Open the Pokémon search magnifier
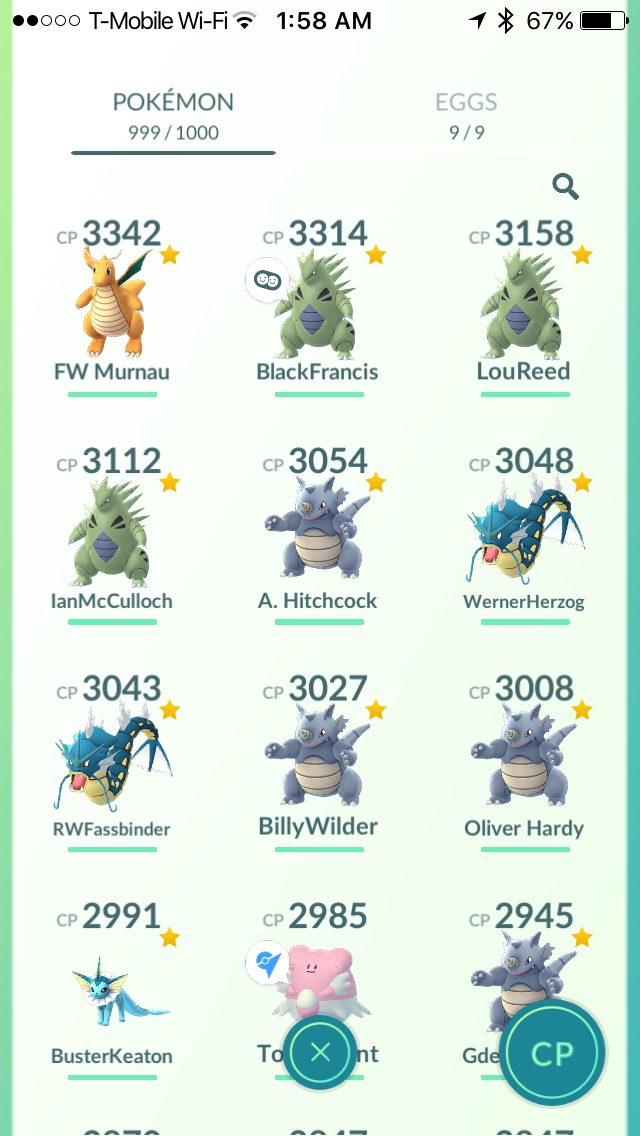The height and width of the screenshot is (1136, 640). click(565, 187)
